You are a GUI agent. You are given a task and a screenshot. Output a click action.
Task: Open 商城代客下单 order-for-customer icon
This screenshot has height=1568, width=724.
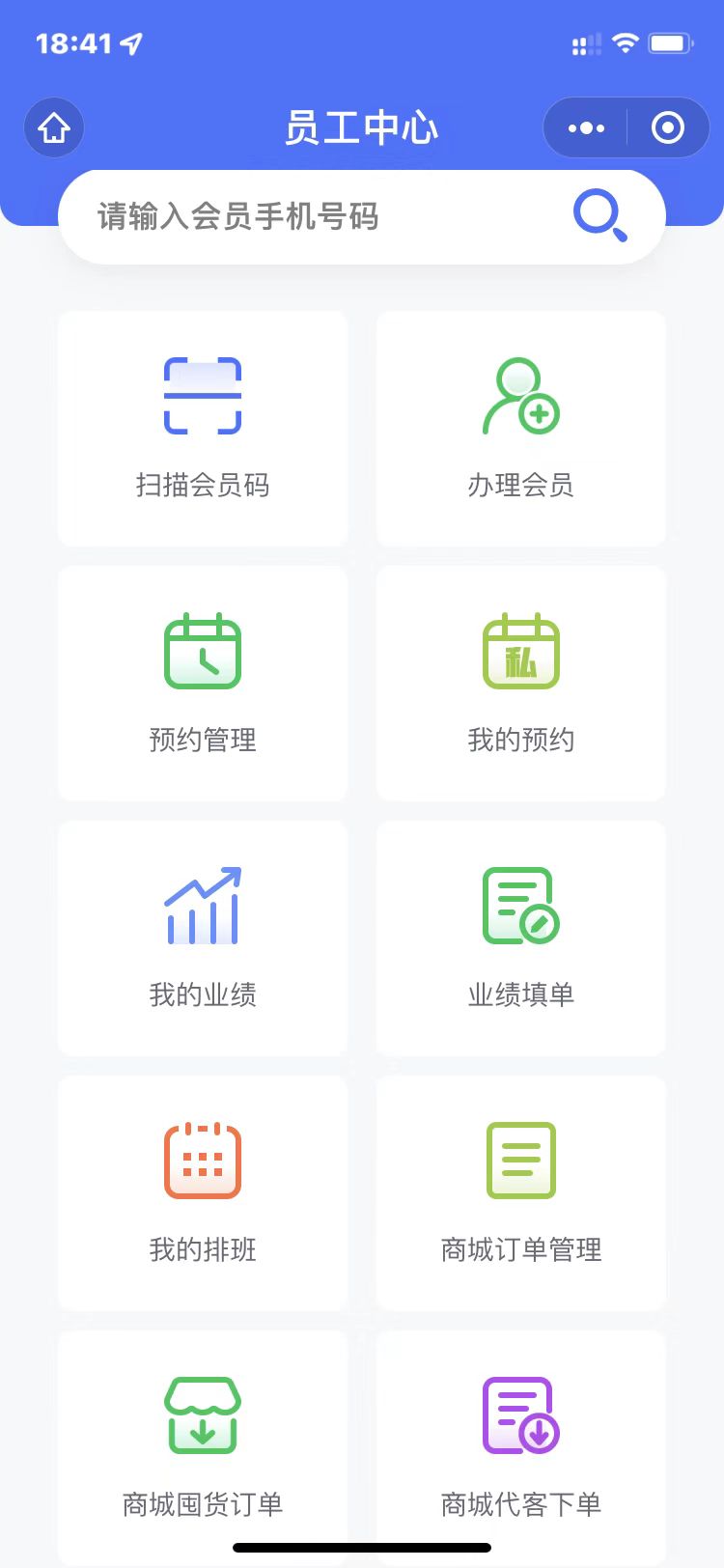click(520, 1413)
